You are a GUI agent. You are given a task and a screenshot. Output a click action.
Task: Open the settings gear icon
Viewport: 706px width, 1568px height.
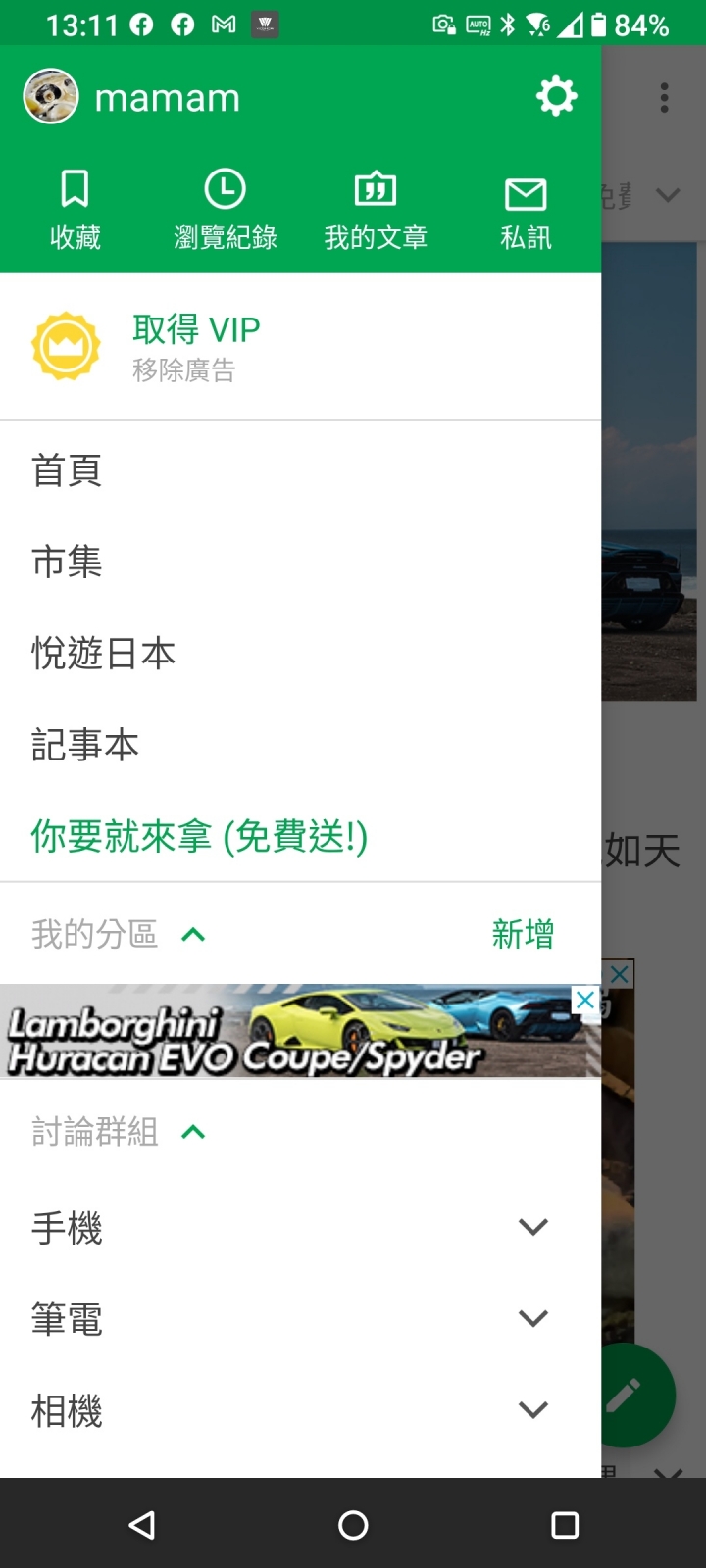click(x=556, y=97)
